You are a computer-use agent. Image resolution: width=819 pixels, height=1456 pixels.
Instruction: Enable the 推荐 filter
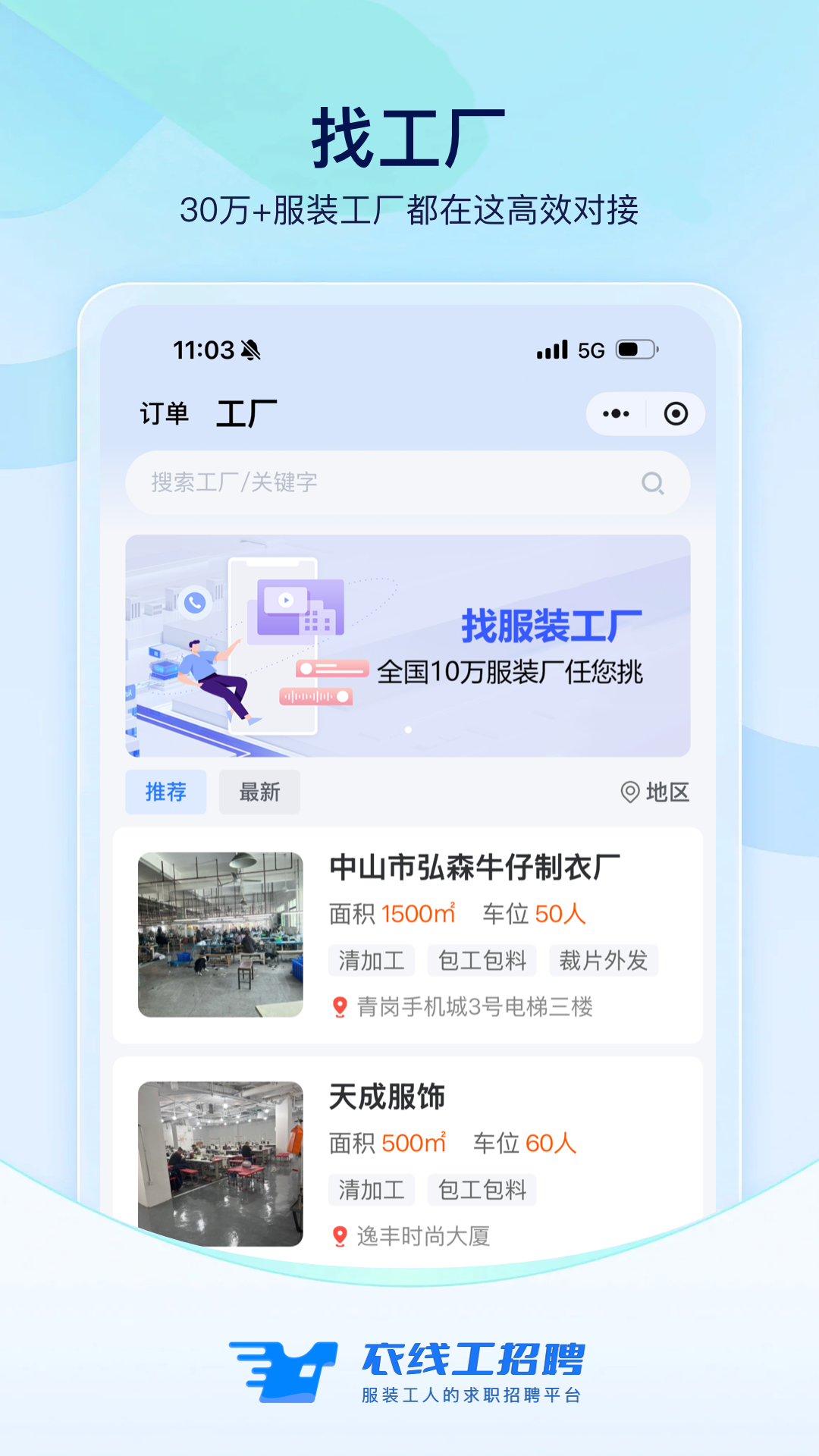tap(166, 792)
